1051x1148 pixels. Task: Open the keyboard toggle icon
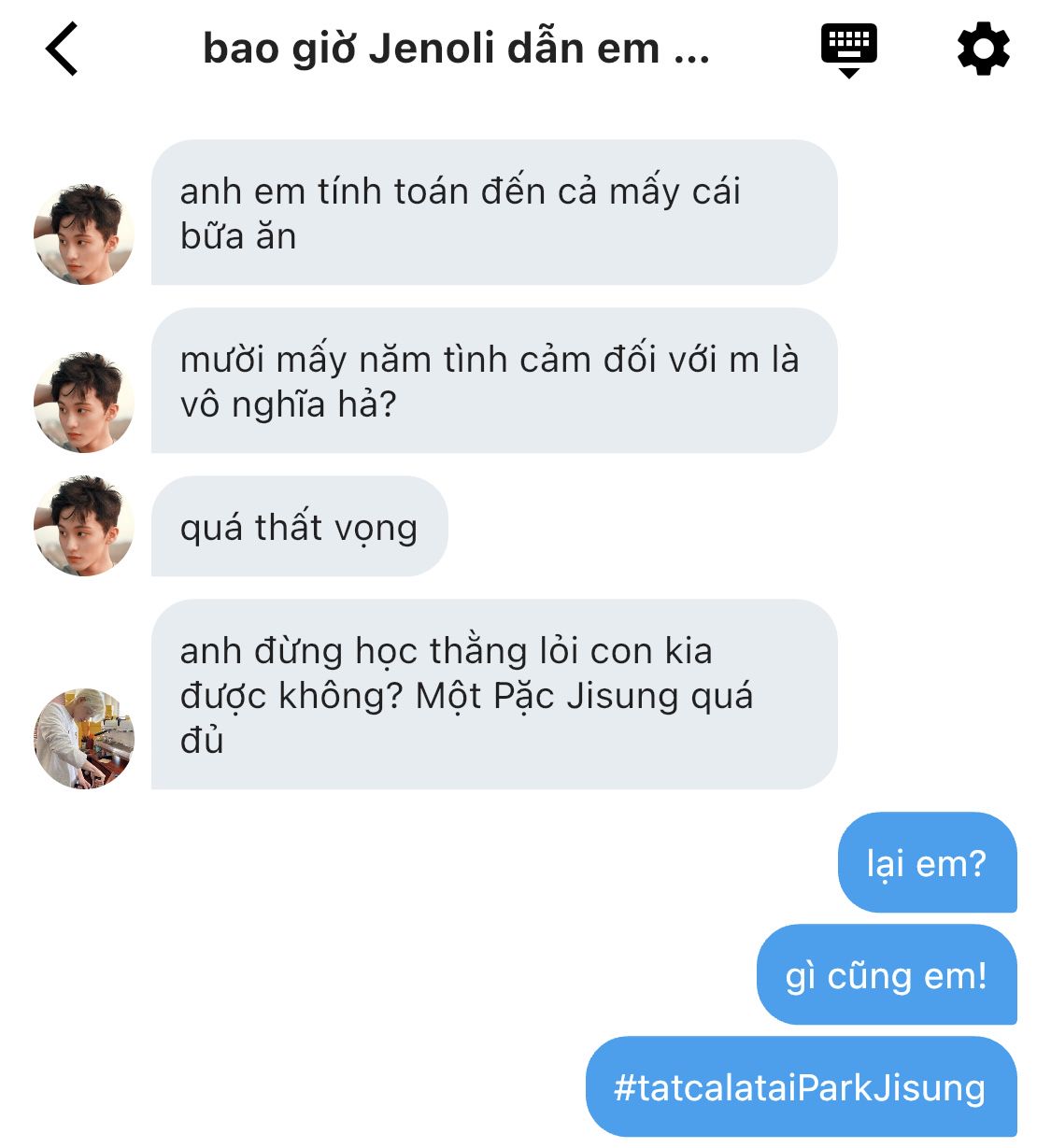click(848, 49)
